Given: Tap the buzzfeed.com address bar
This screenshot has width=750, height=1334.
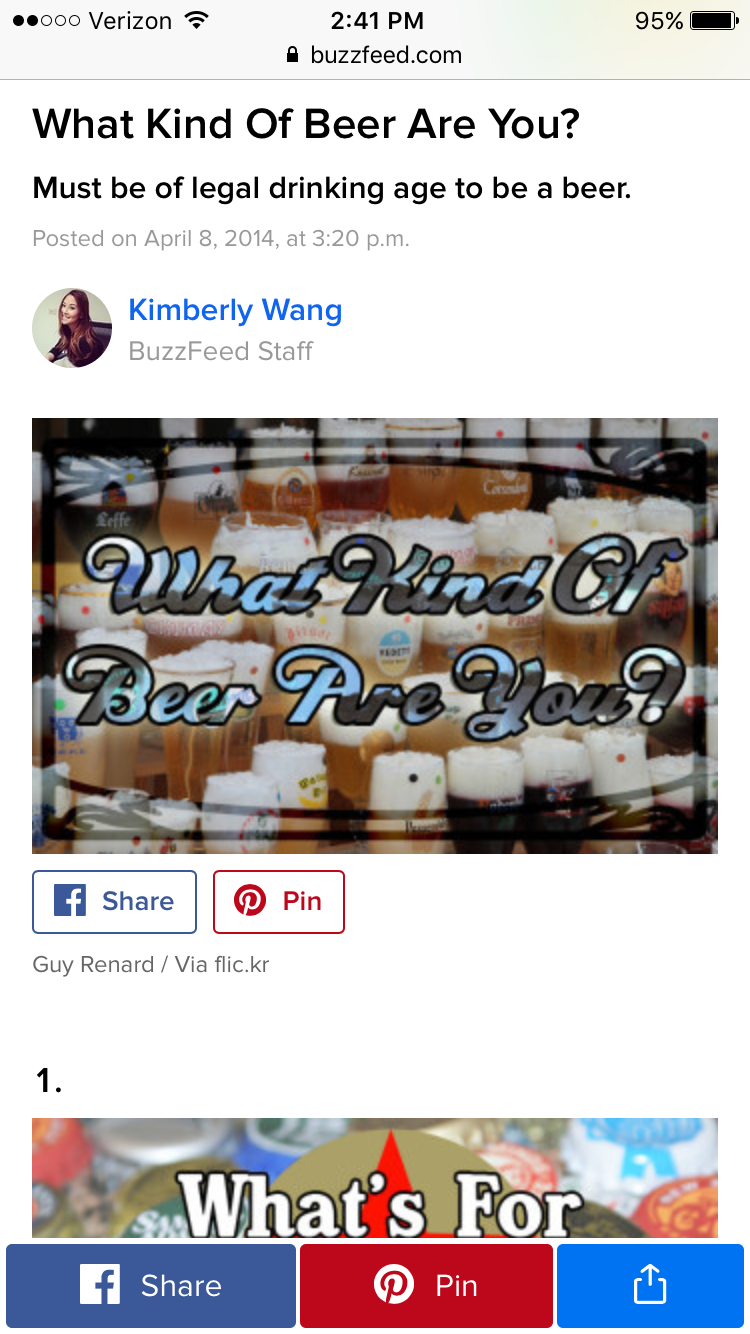Looking at the screenshot, I should tap(375, 55).
